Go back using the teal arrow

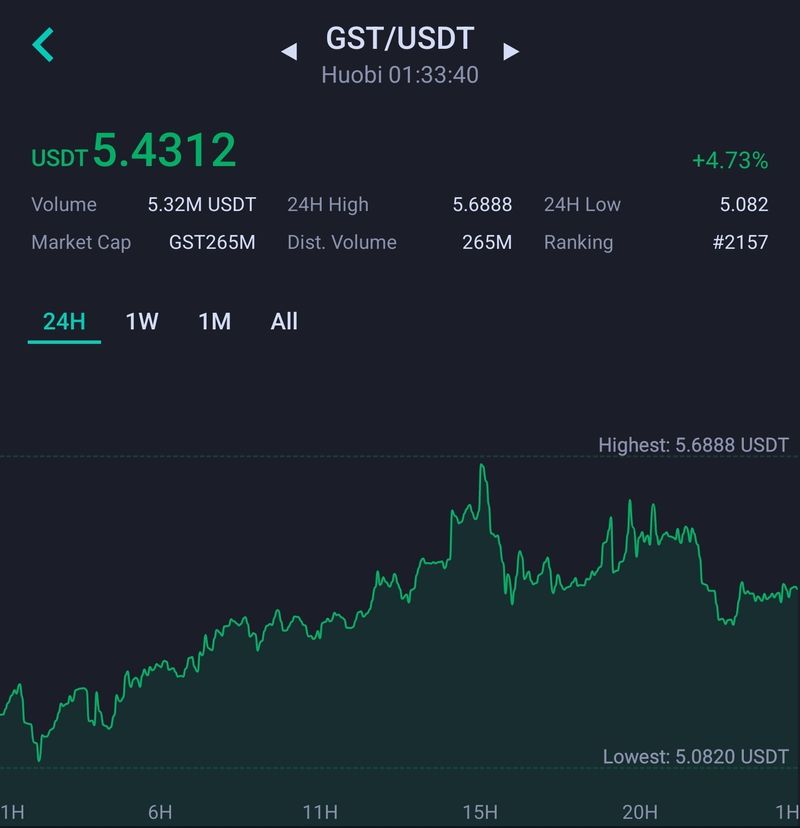43,45
